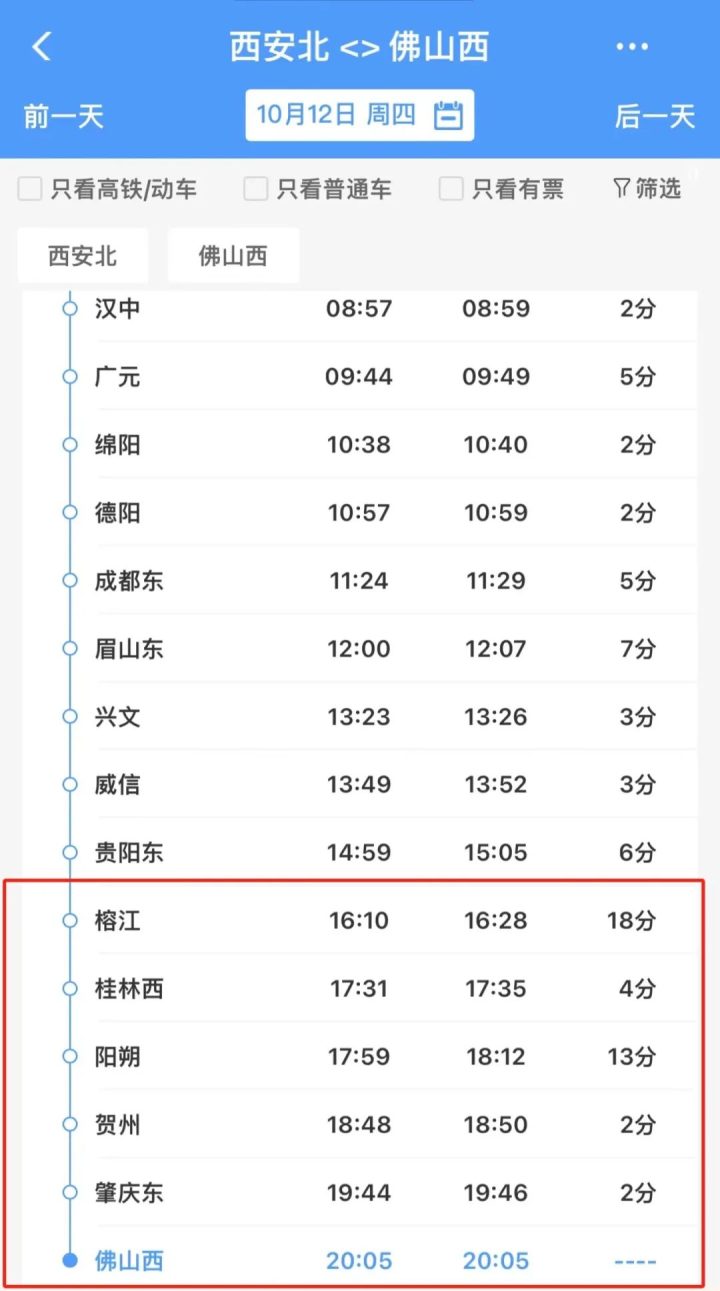Check 只看有票 filter box
The image size is (720, 1291).
point(452,188)
